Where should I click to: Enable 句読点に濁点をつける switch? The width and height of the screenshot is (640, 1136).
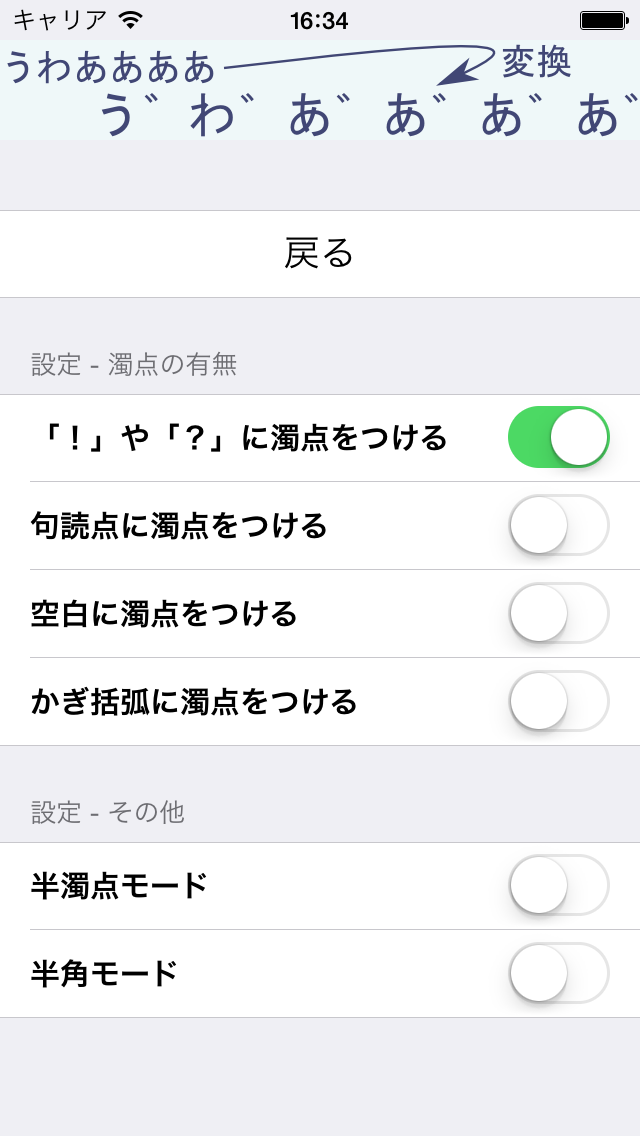pyautogui.click(x=558, y=525)
